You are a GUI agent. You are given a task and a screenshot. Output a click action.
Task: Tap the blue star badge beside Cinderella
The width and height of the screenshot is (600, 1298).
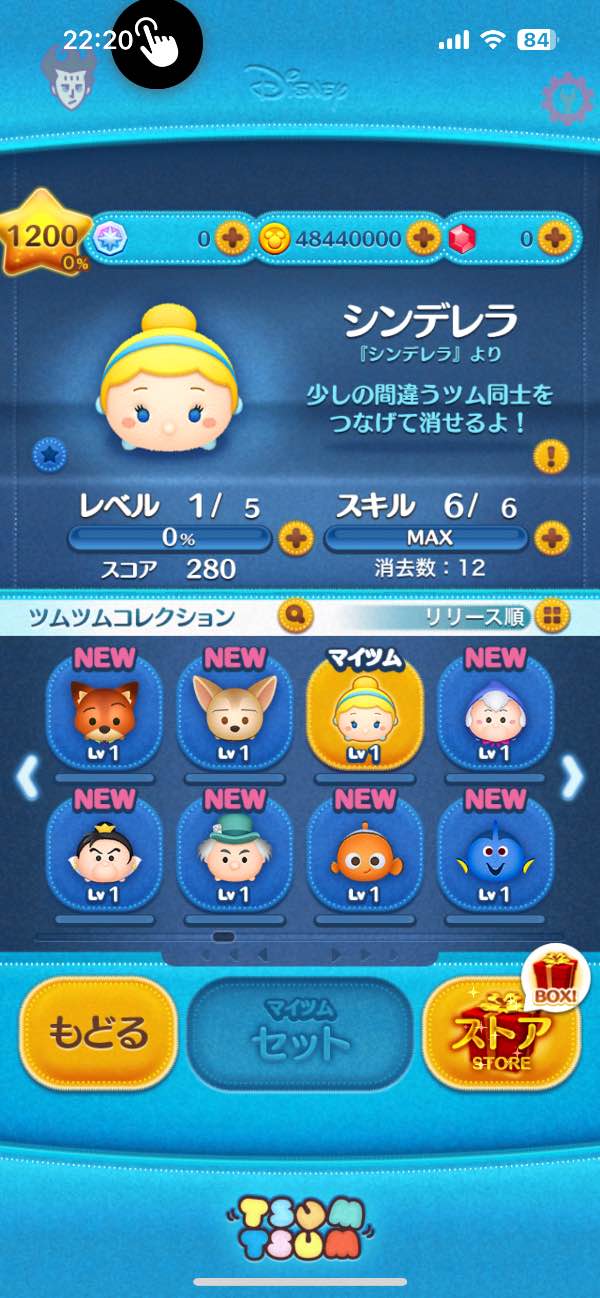[x=47, y=453]
